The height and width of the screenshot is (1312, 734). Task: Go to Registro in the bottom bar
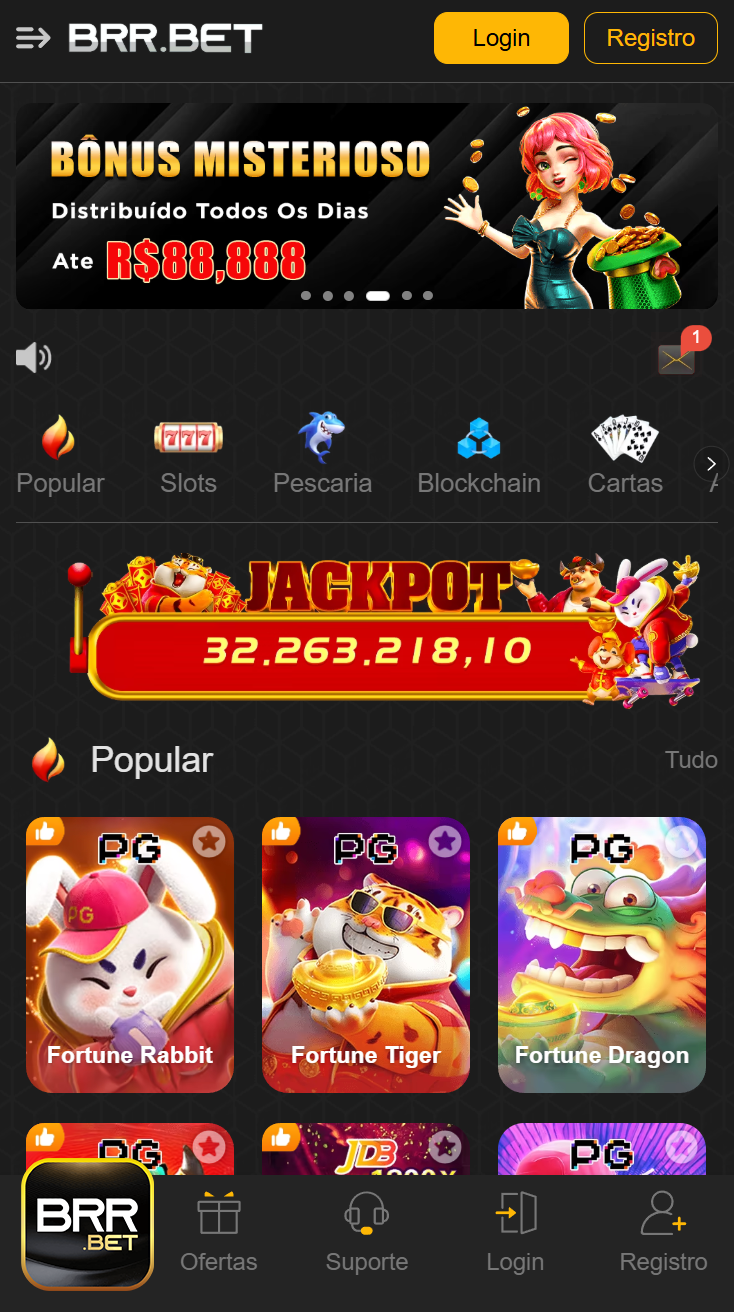663,1232
